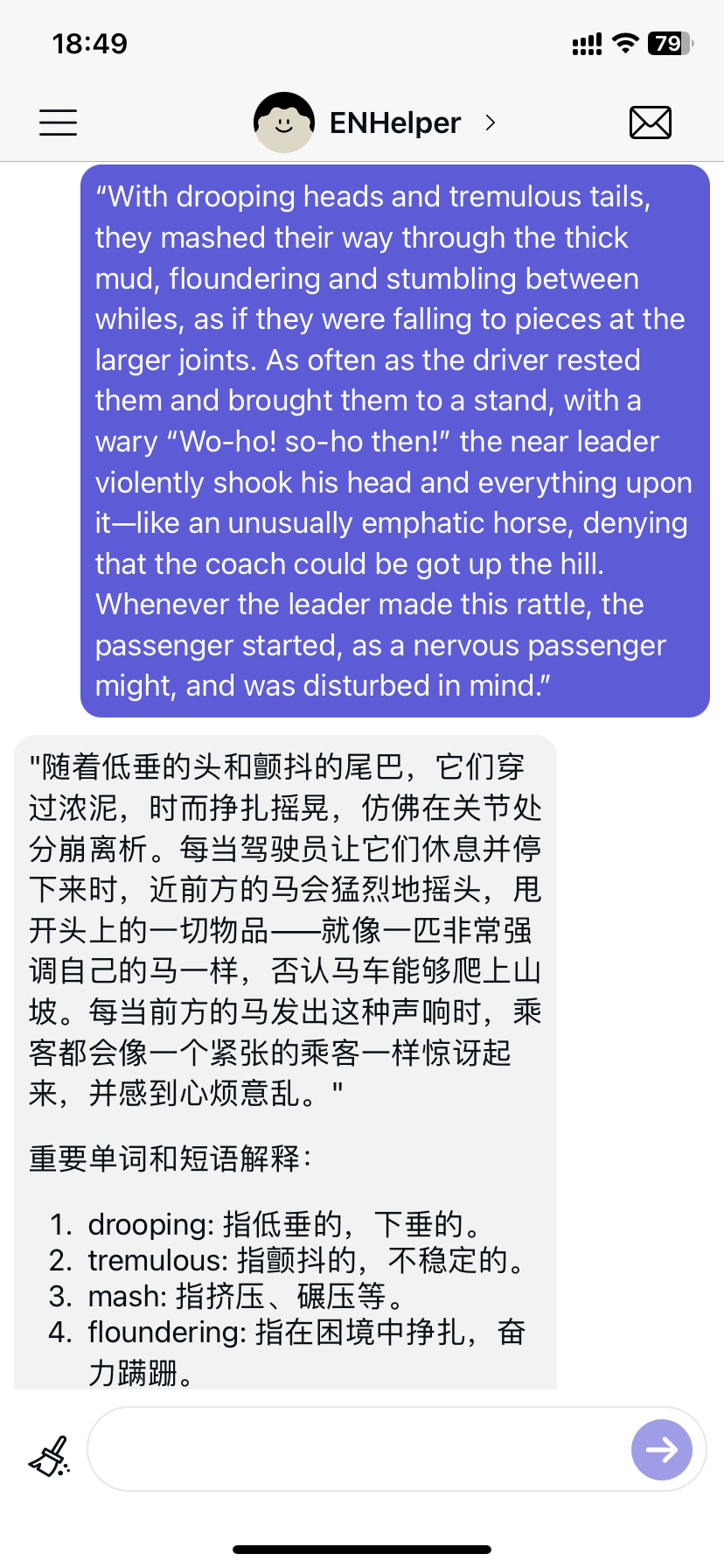The height and width of the screenshot is (1568, 724).
Task: Open the mail envelope icon
Action: coord(650,122)
